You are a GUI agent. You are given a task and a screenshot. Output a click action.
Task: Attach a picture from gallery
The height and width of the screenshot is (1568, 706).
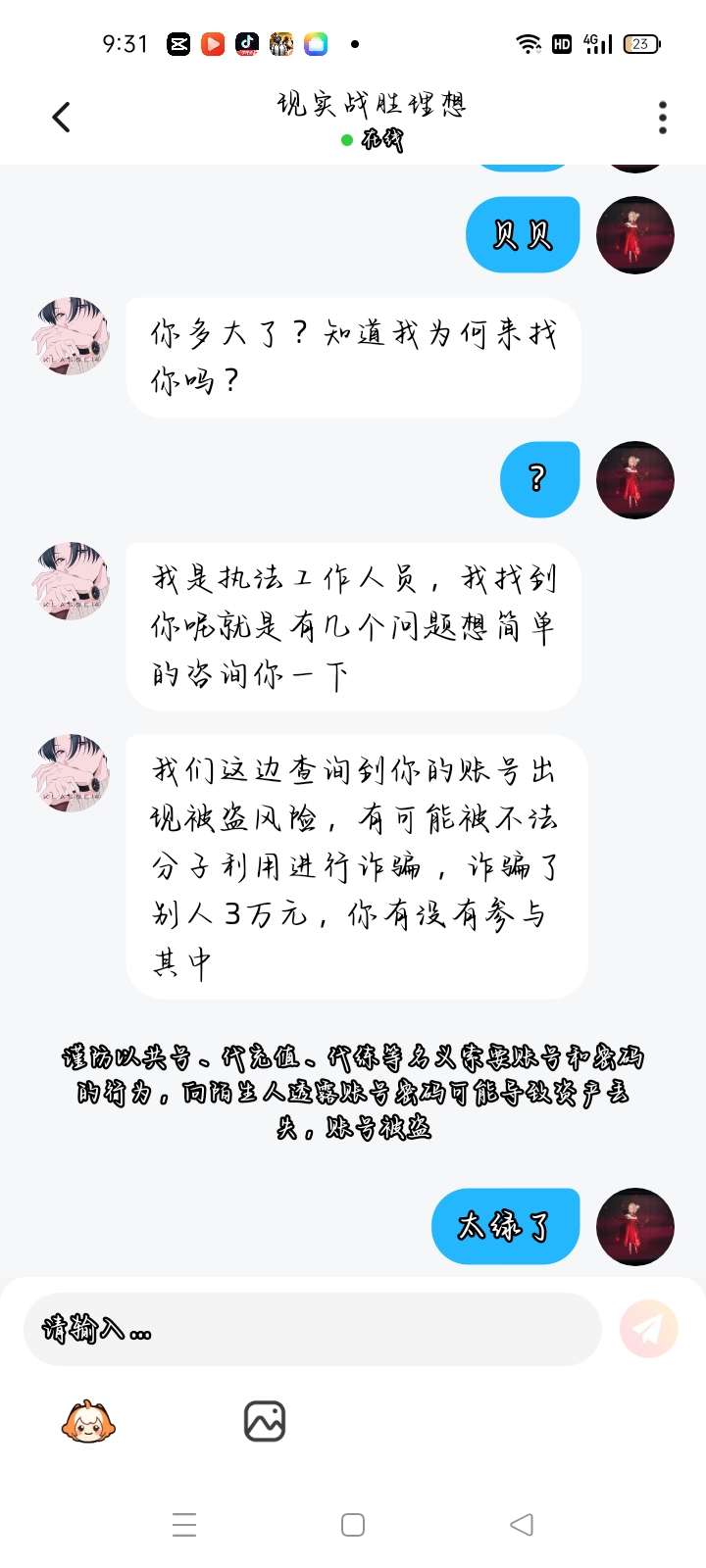coord(264,1421)
